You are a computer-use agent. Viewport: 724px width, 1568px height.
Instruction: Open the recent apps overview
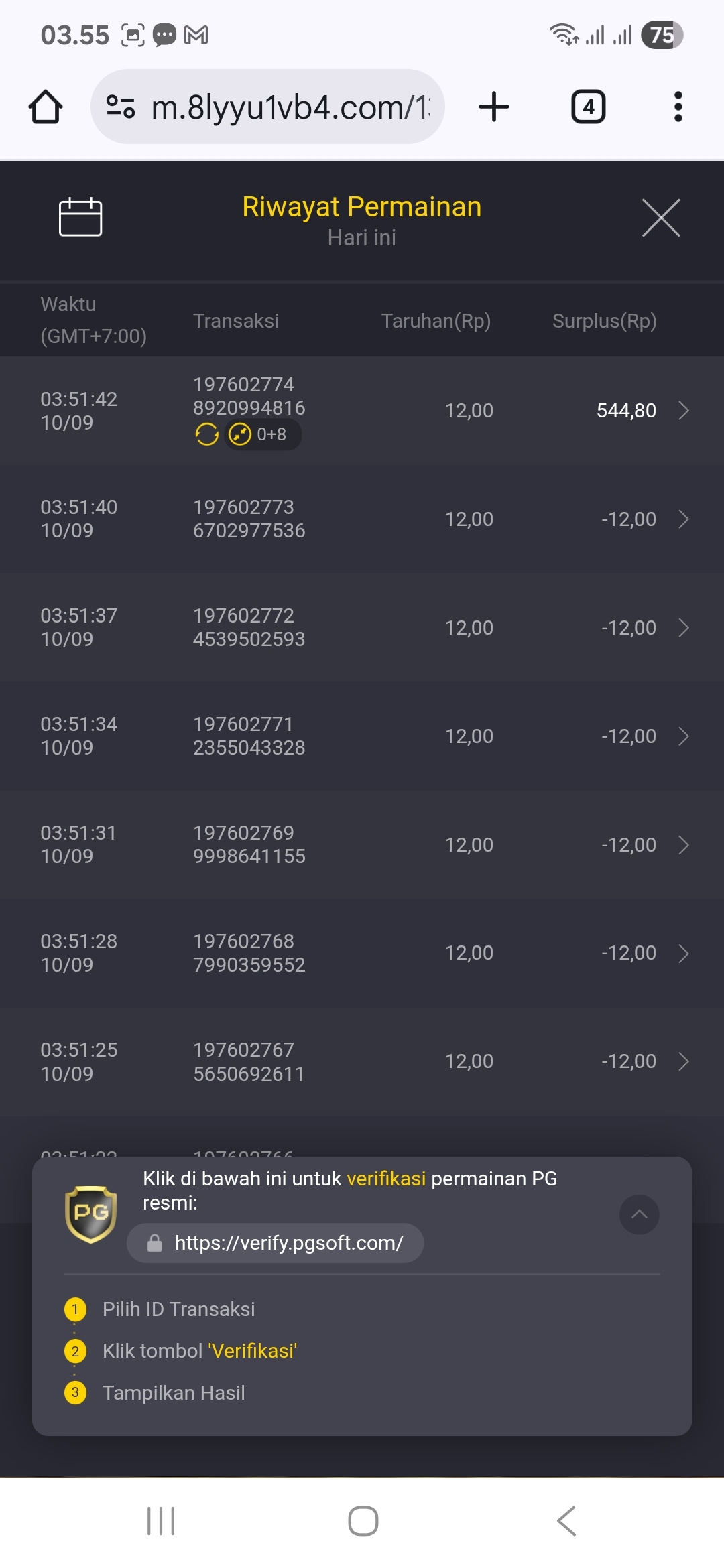(x=161, y=1521)
